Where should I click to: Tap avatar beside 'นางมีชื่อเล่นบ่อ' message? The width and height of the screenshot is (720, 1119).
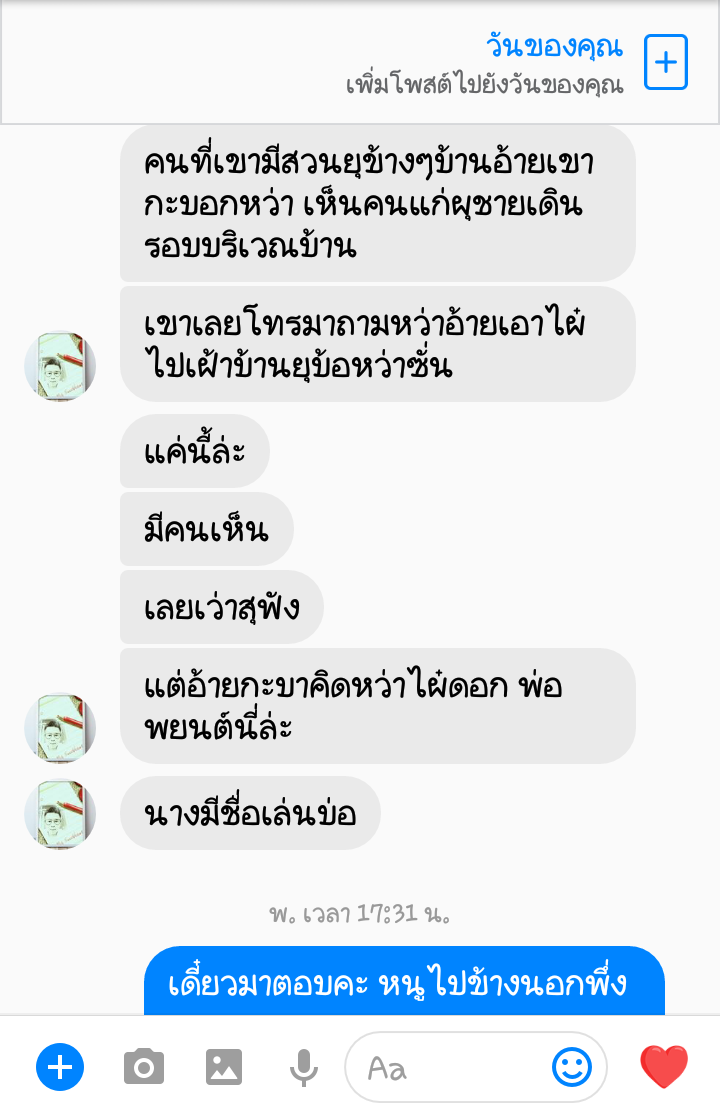click(x=60, y=814)
